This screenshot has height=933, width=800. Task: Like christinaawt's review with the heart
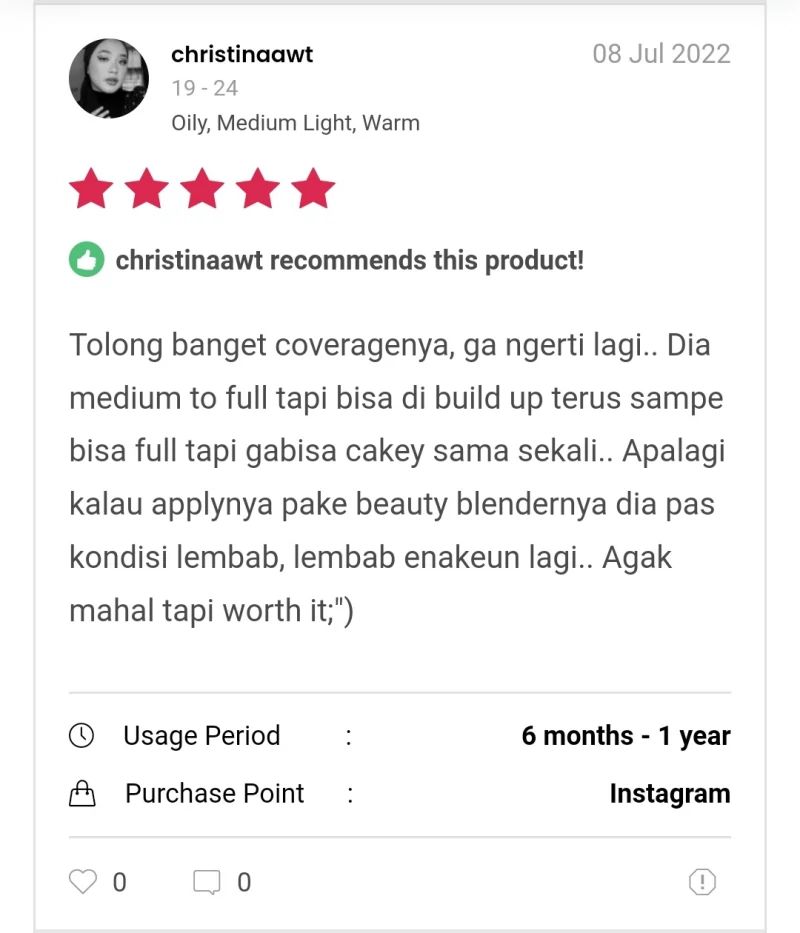pos(83,882)
